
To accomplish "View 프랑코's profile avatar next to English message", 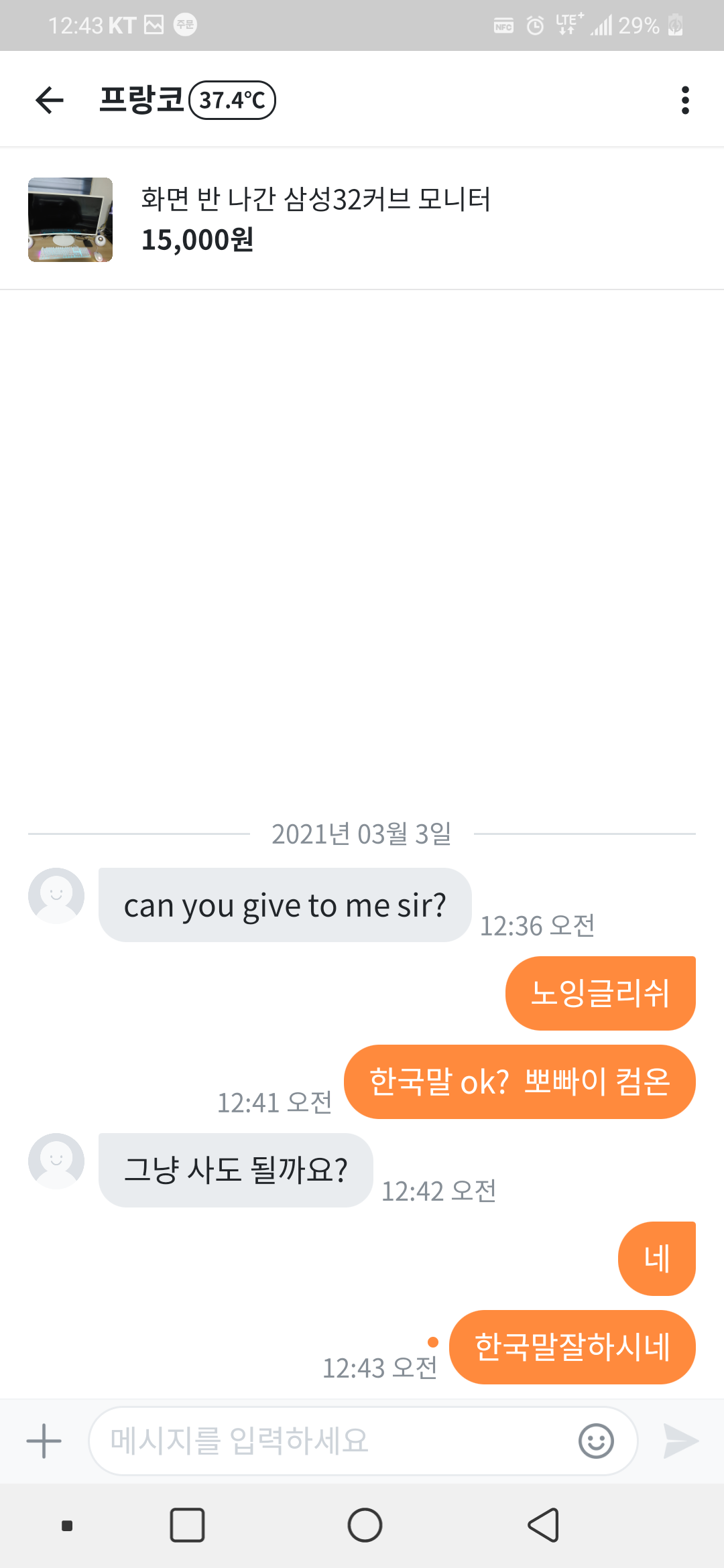I will click(x=56, y=896).
